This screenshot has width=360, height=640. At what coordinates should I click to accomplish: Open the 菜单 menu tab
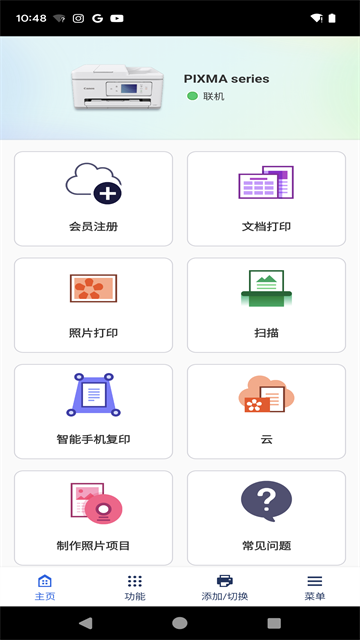point(315,587)
